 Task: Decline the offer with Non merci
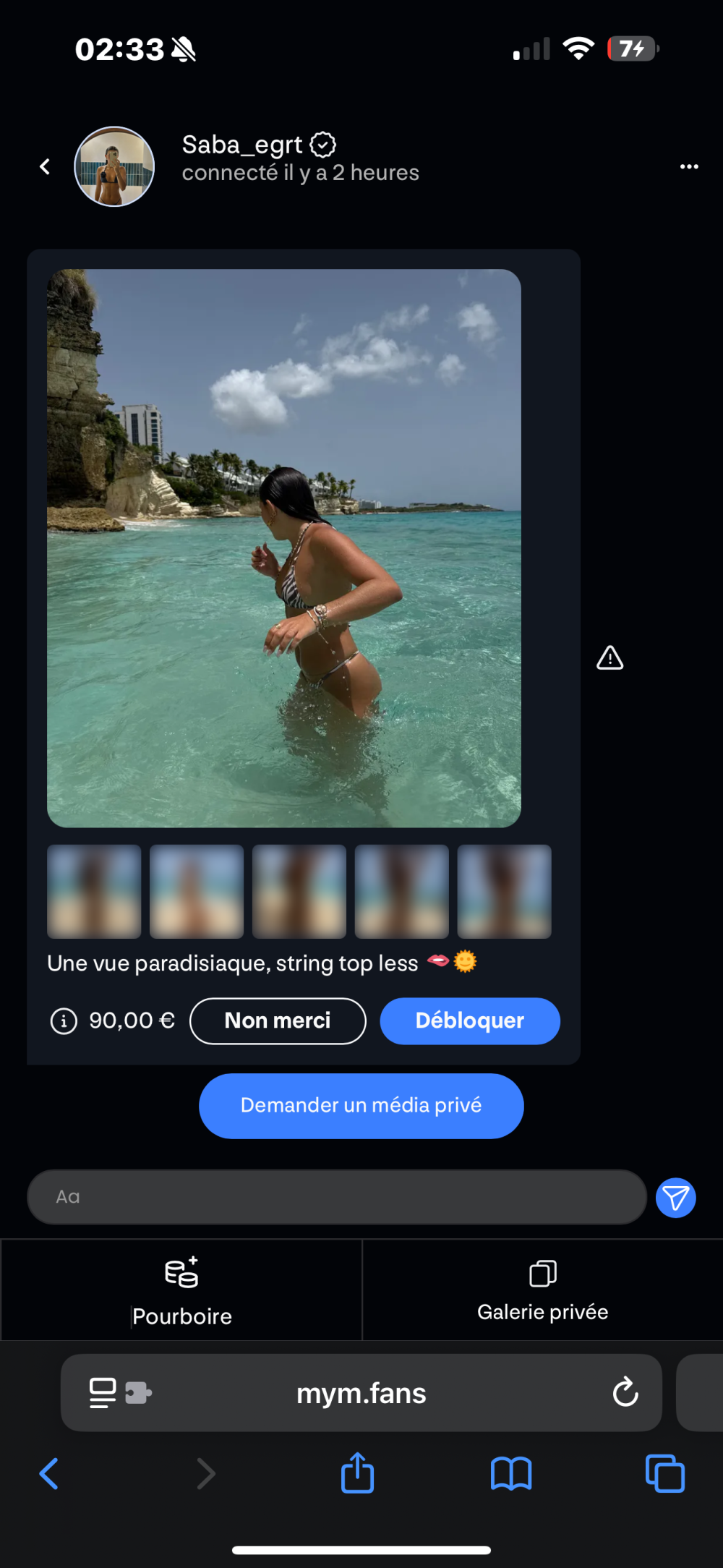[278, 1021]
